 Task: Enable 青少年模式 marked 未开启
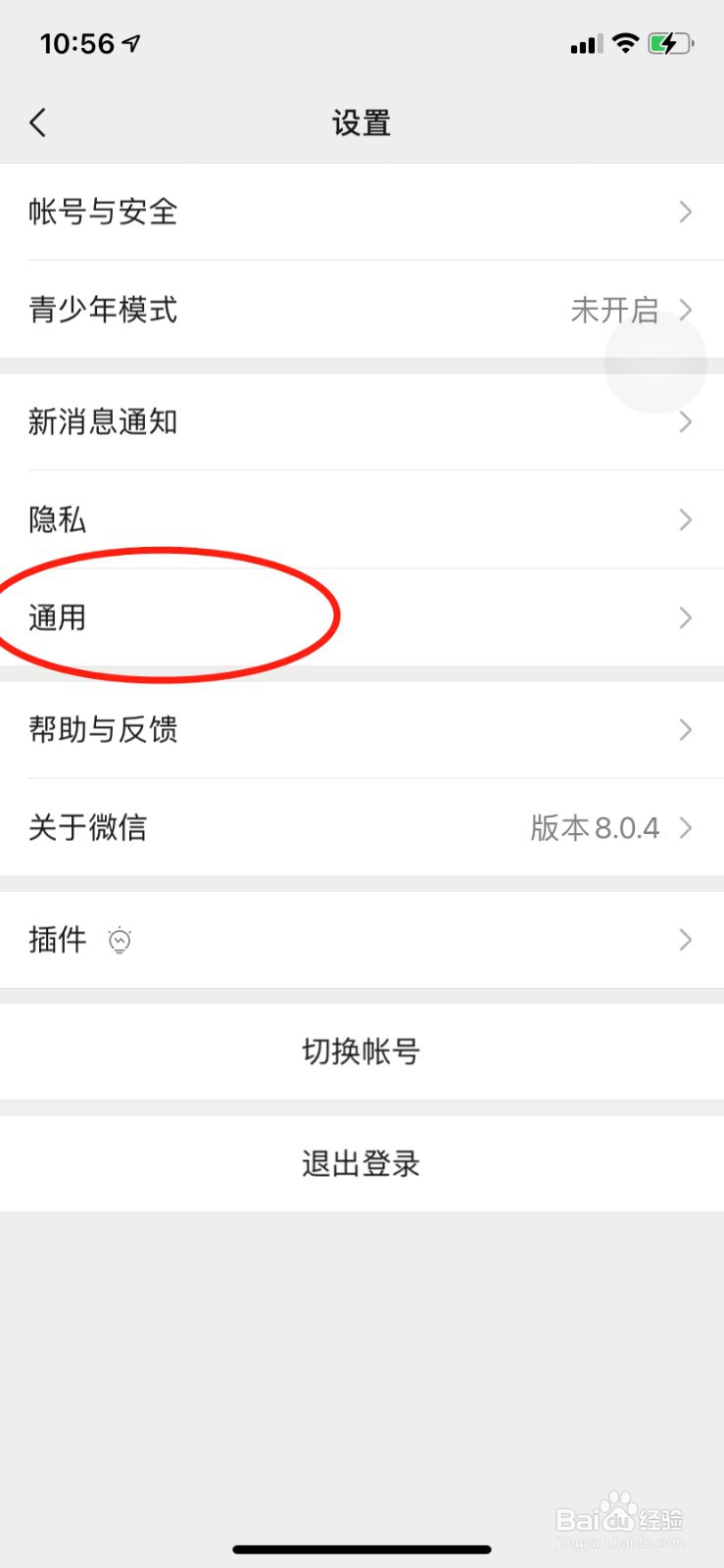tap(612, 310)
